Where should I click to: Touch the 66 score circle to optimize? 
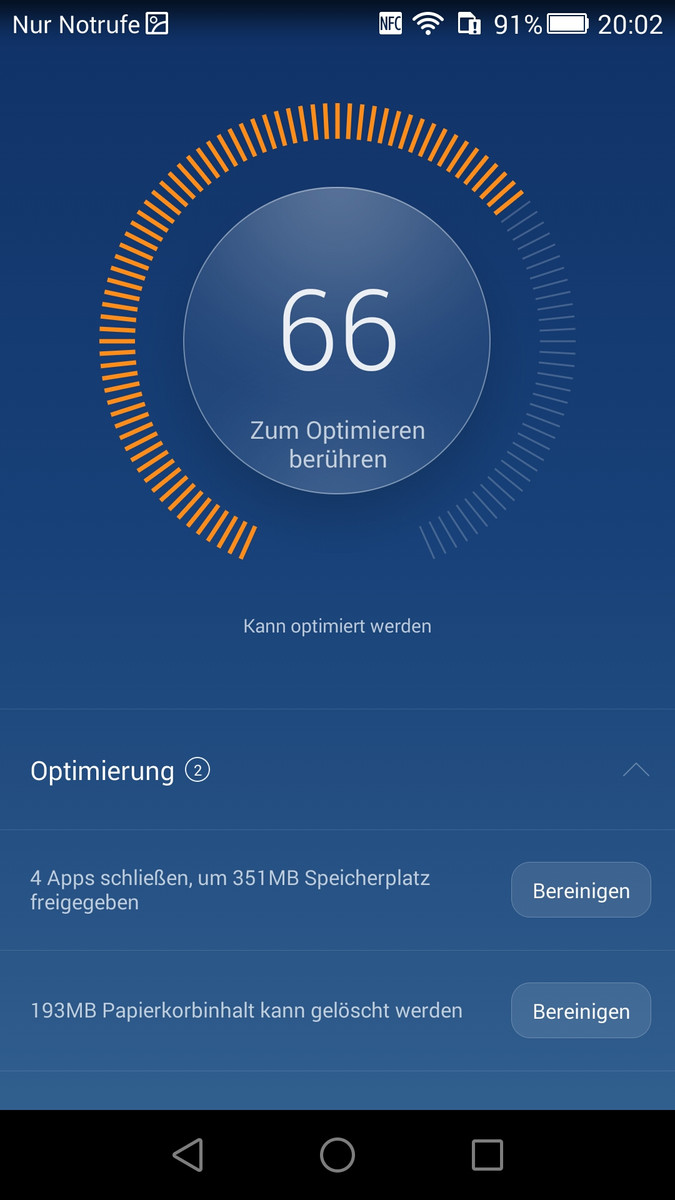[x=337, y=340]
